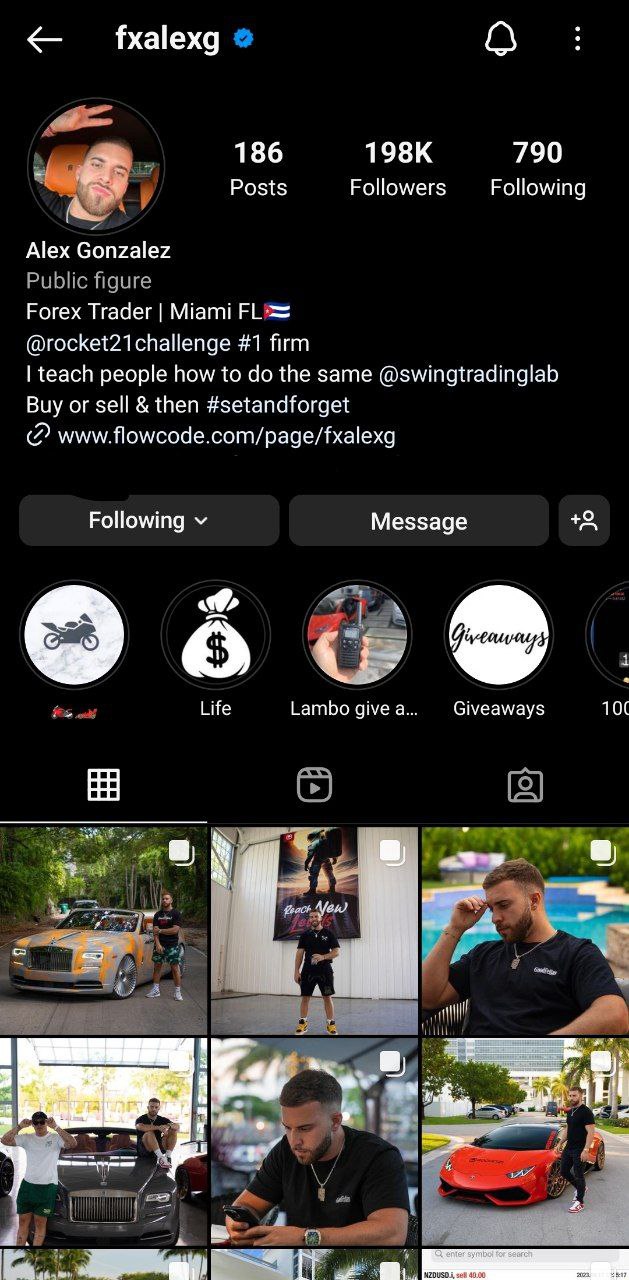The height and width of the screenshot is (1280, 629).
Task: Switch to the Reels tab
Action: pyautogui.click(x=314, y=785)
